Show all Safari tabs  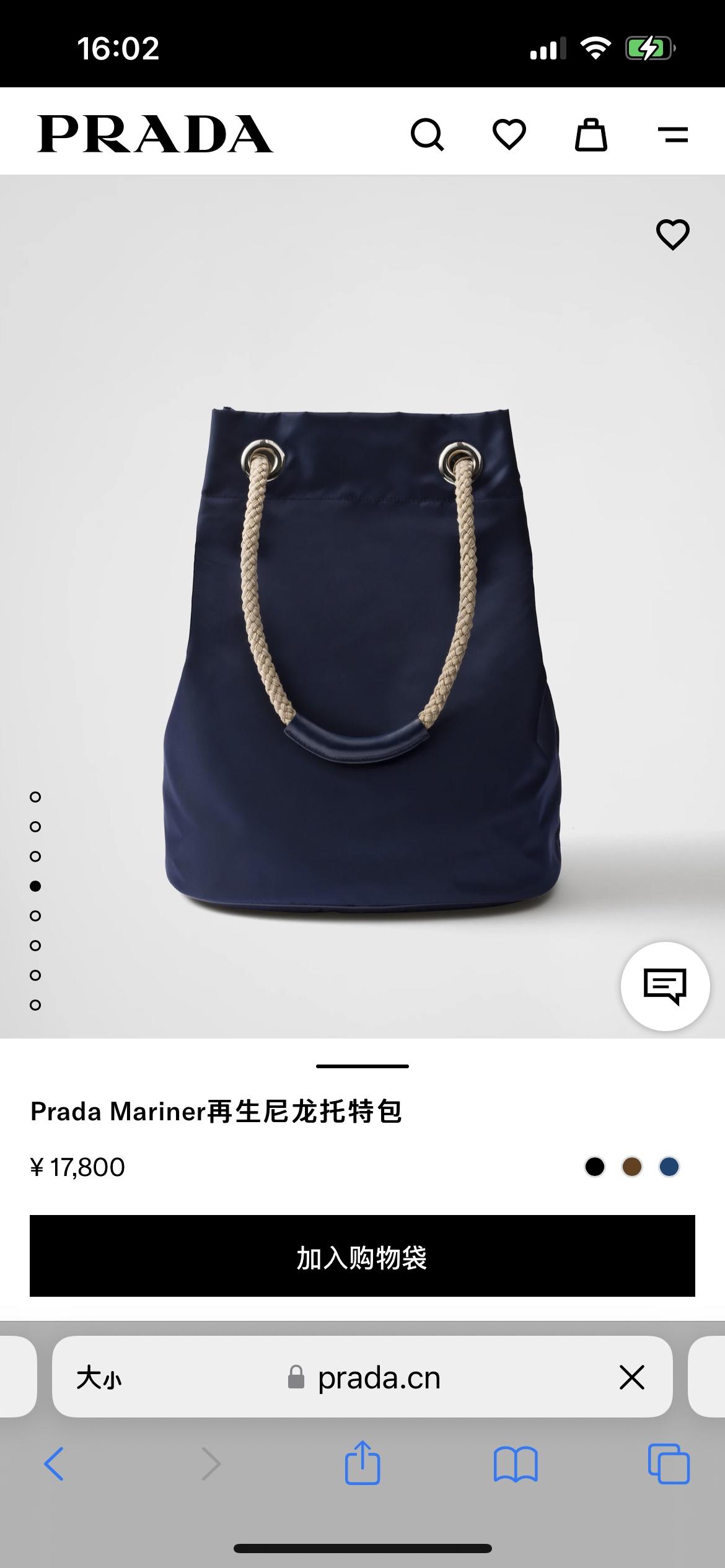point(669,1464)
